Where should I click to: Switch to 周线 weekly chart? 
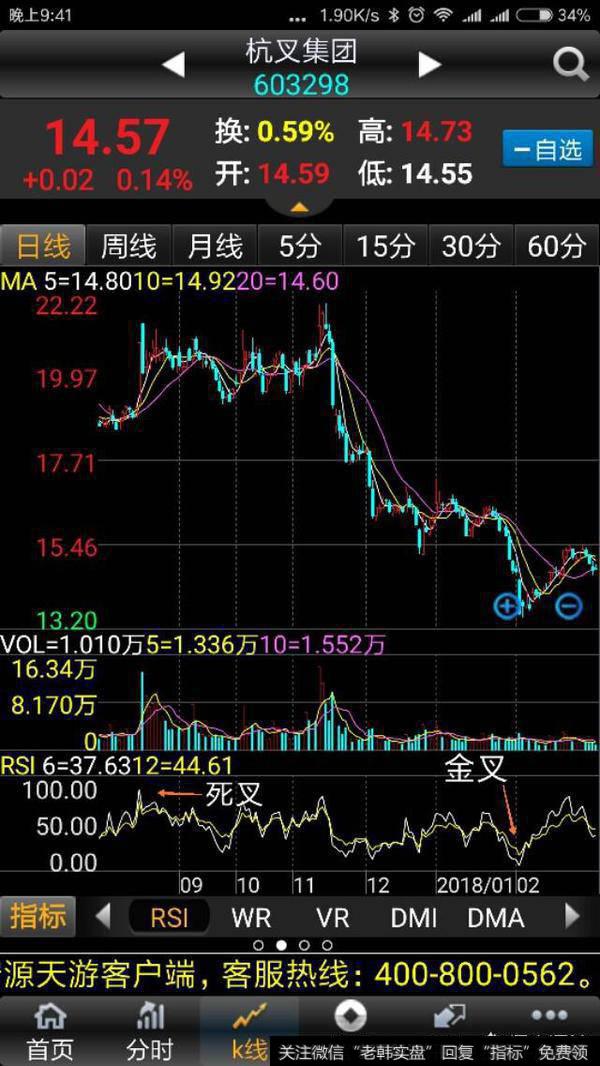point(129,245)
